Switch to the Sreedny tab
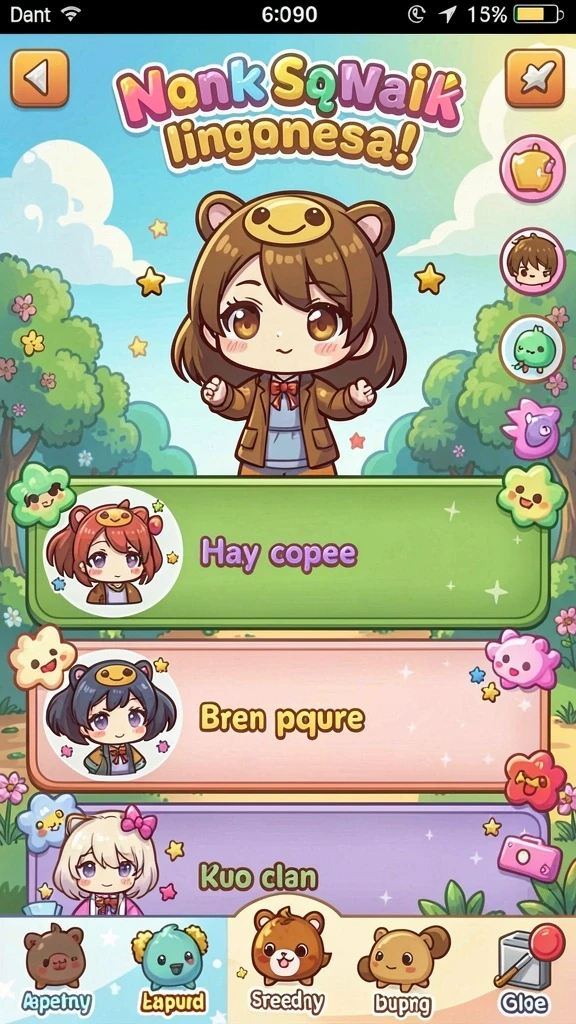This screenshot has height=1024, width=576. (287, 967)
